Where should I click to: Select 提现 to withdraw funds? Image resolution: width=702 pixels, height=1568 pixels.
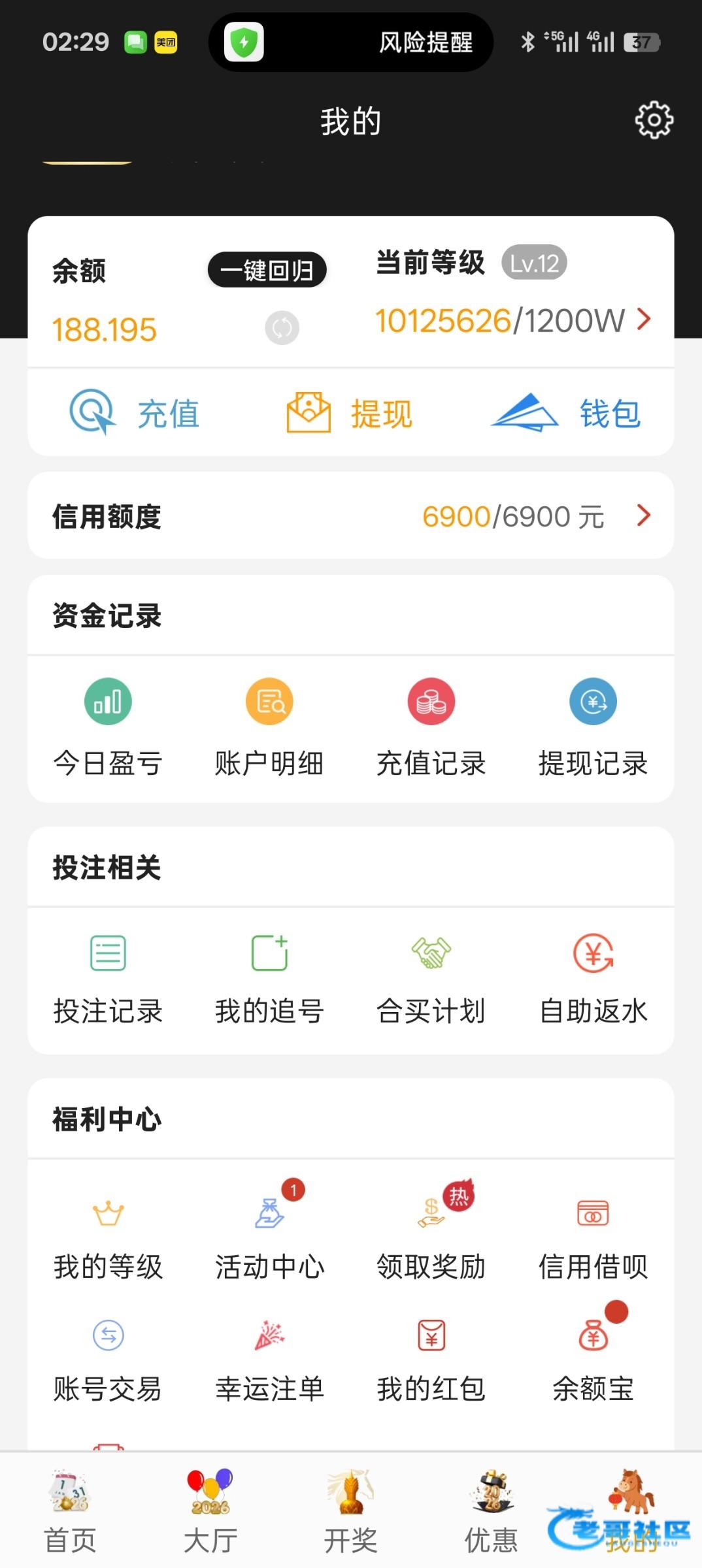pyautogui.click(x=350, y=413)
